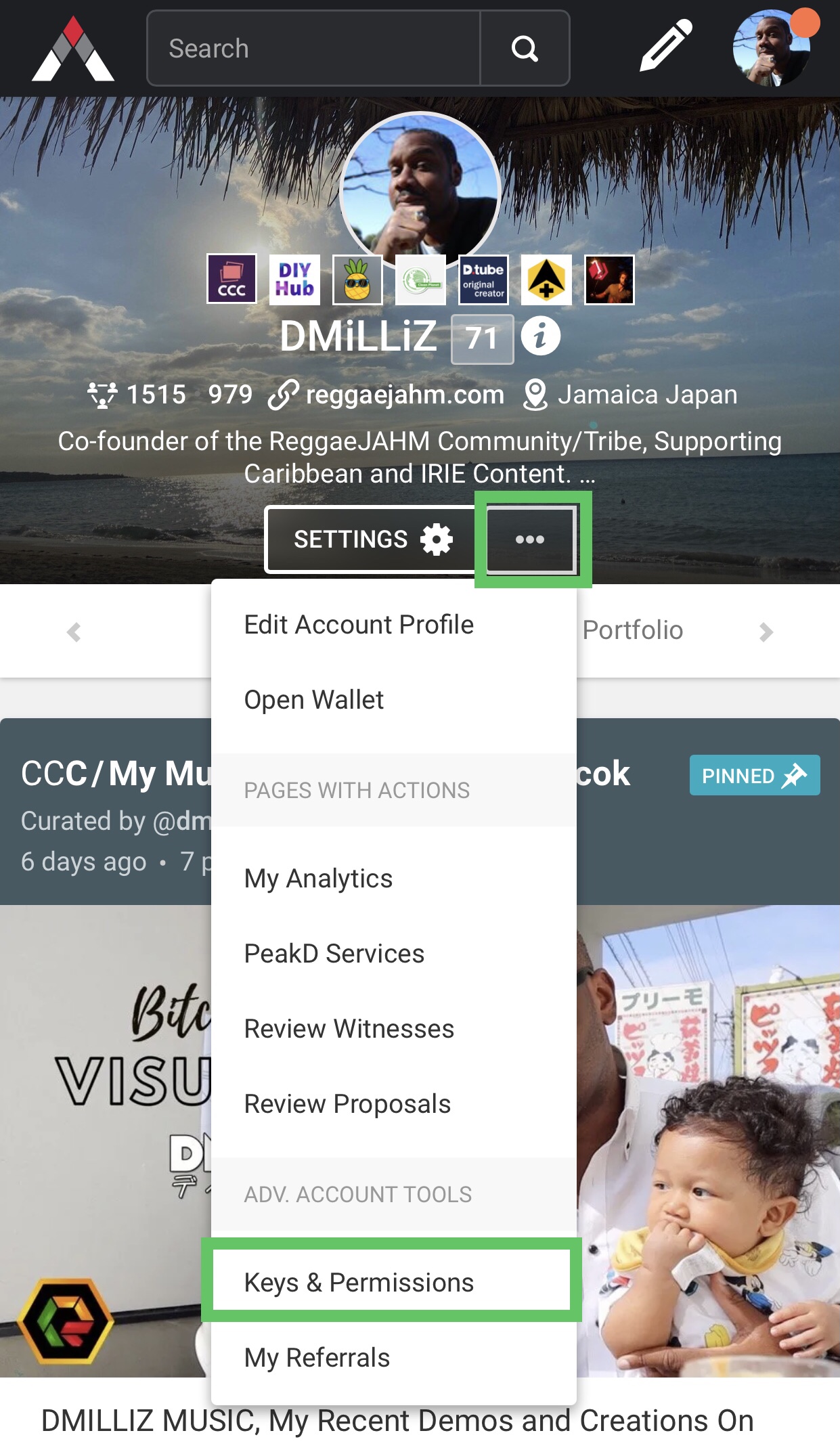The width and height of the screenshot is (840, 1454).
Task: Switch to the Portfolio tab
Action: click(x=633, y=630)
